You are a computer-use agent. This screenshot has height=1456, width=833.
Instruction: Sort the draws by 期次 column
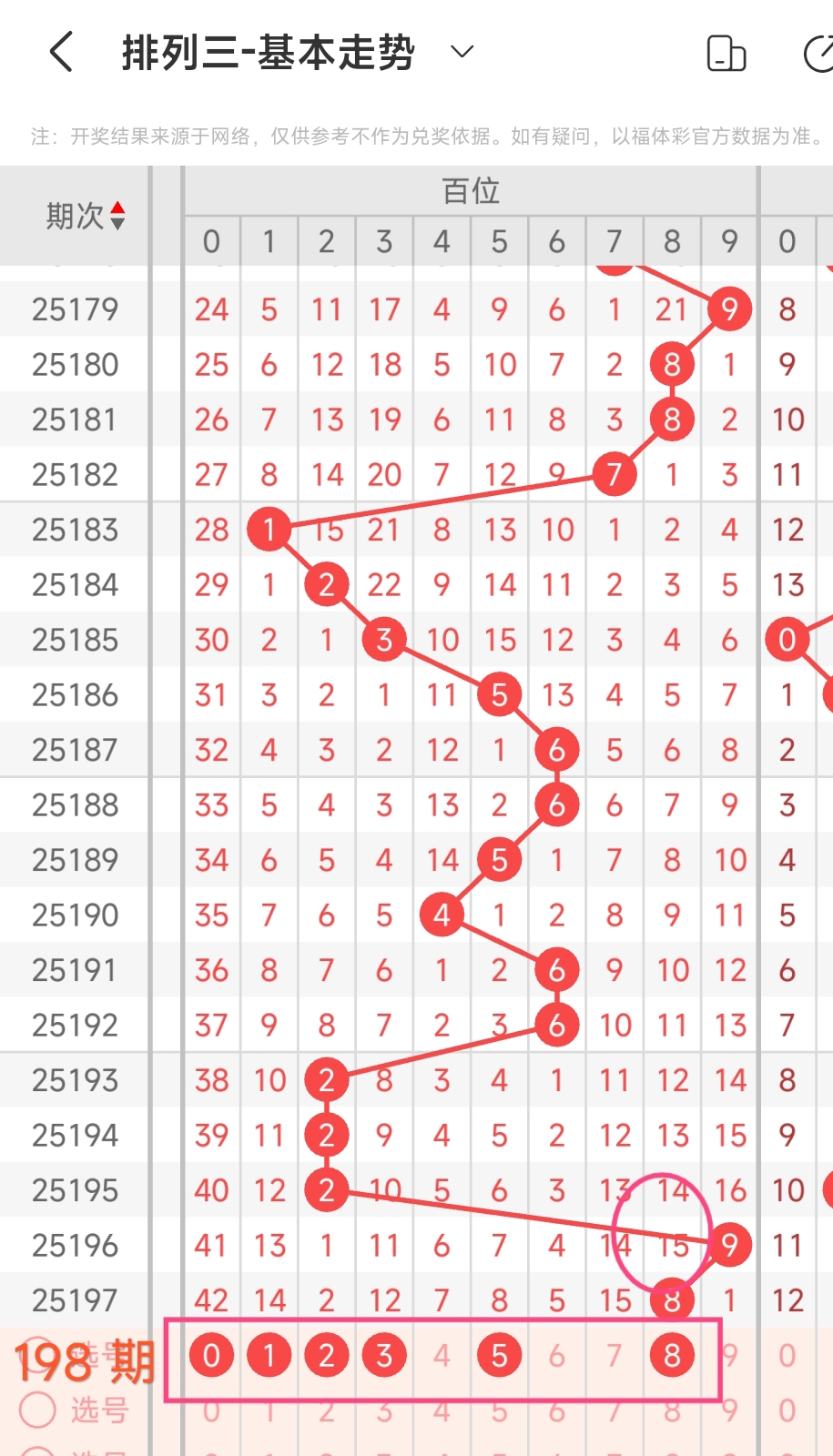(86, 217)
